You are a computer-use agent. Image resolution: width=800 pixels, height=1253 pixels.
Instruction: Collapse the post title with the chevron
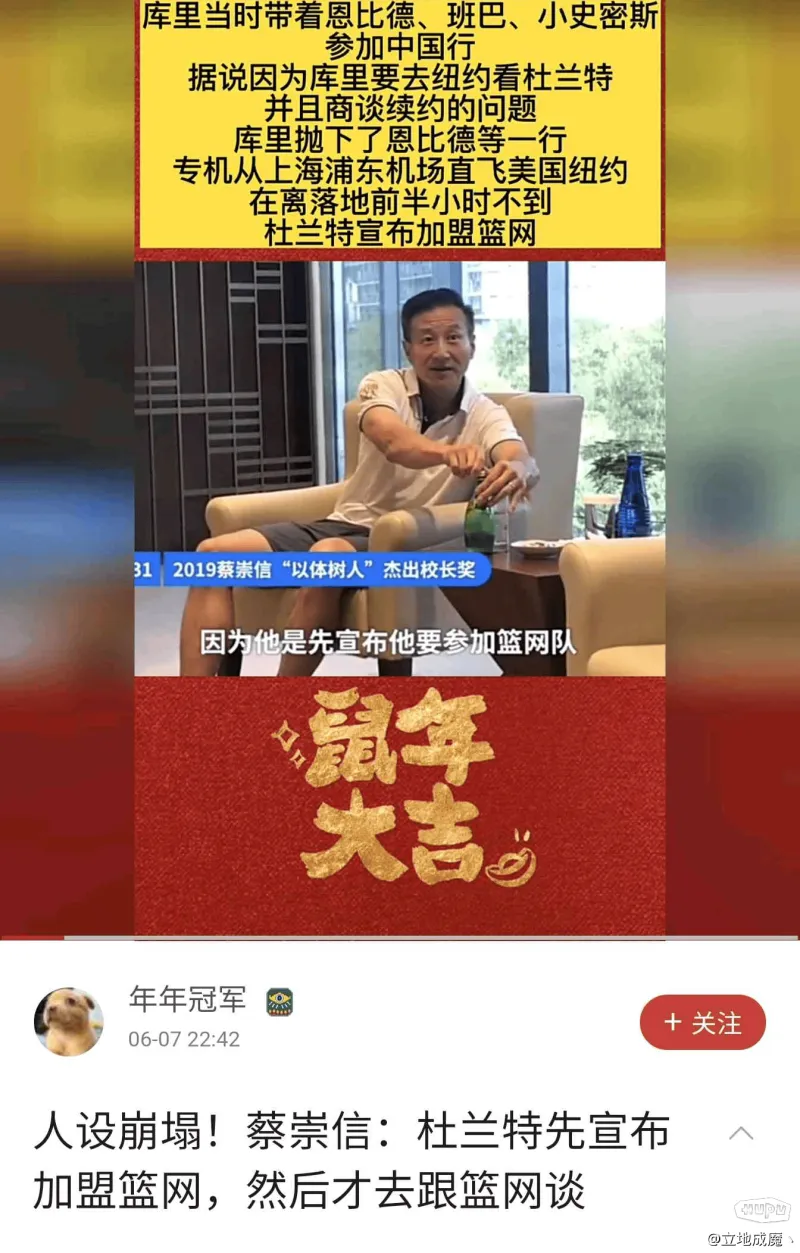pos(741,1133)
